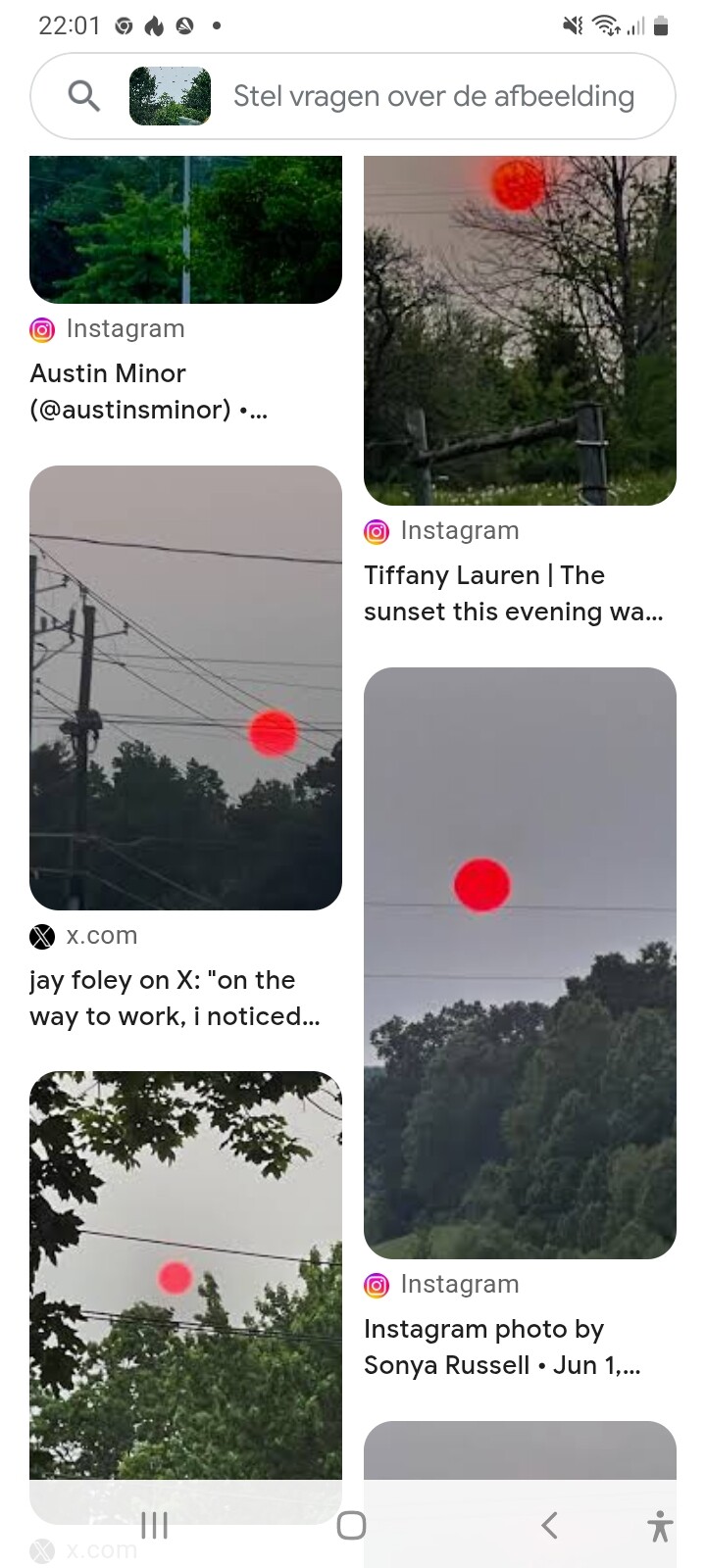Go to the home screen
Viewport: 706px width, 1568px height.
click(351, 1525)
